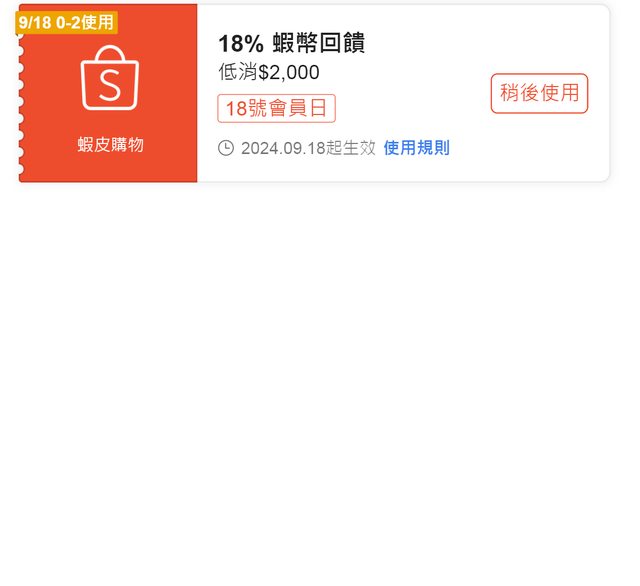Tap the 稍後使用 button
640x586 pixels.
pos(539,93)
